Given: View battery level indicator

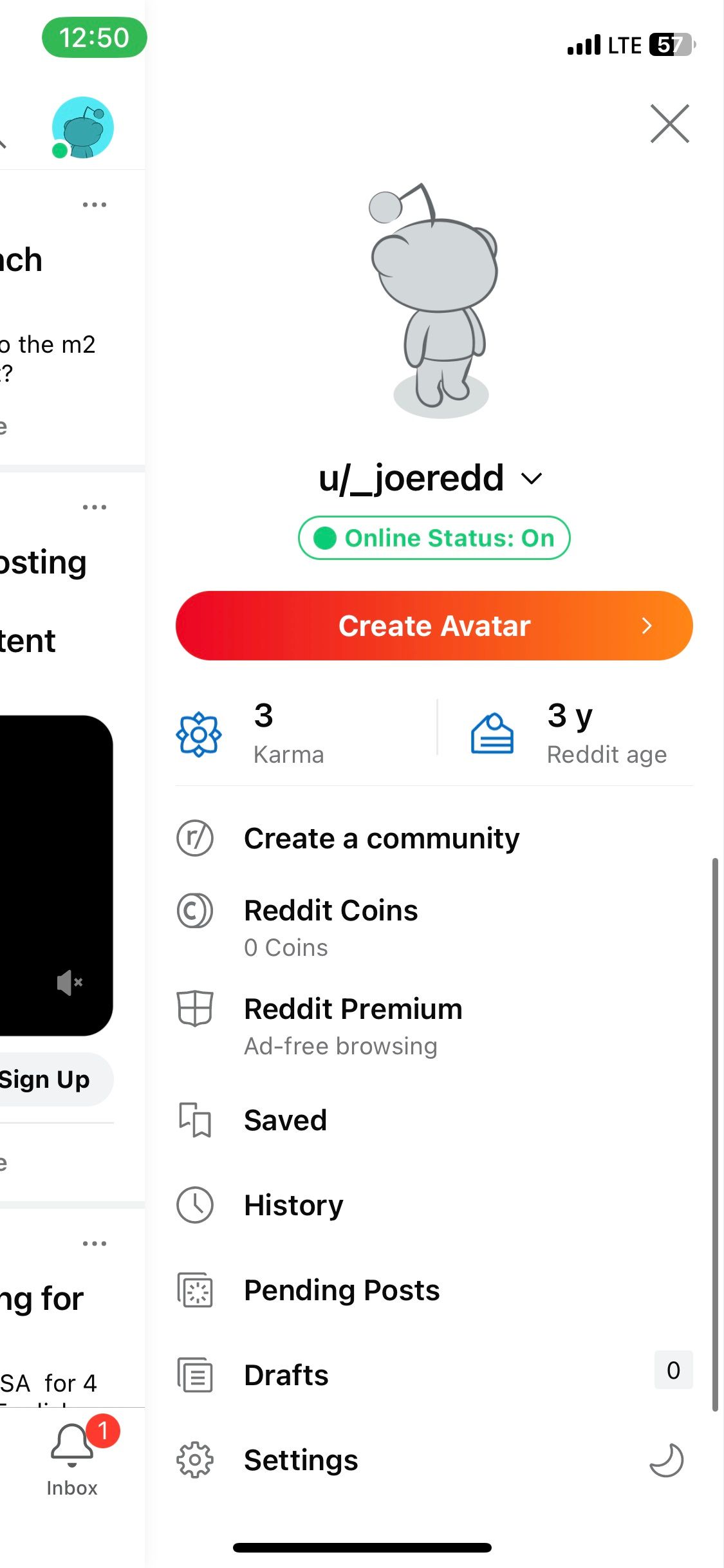Looking at the screenshot, I should tap(669, 44).
